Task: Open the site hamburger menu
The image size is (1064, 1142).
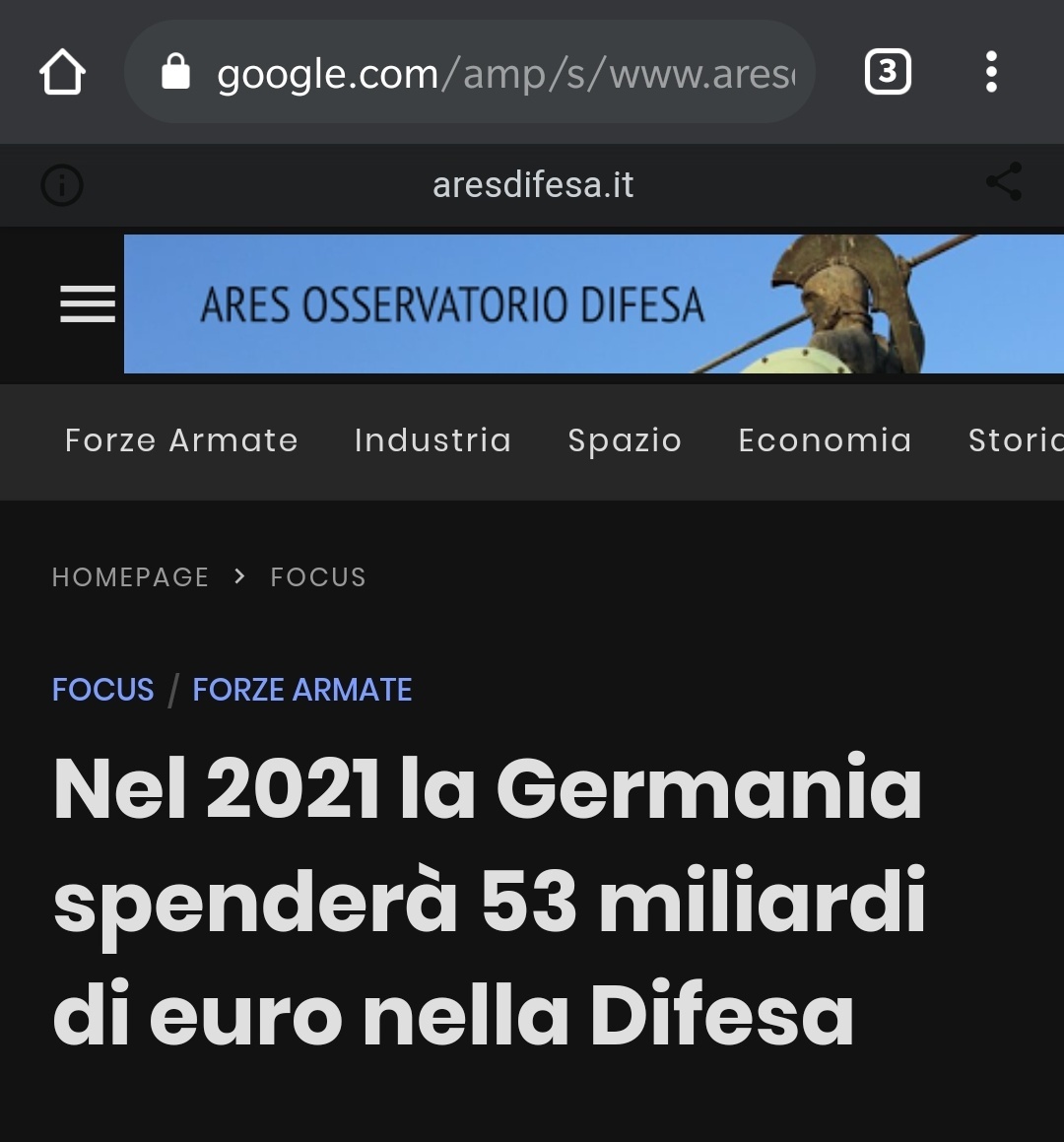Action: (x=88, y=304)
